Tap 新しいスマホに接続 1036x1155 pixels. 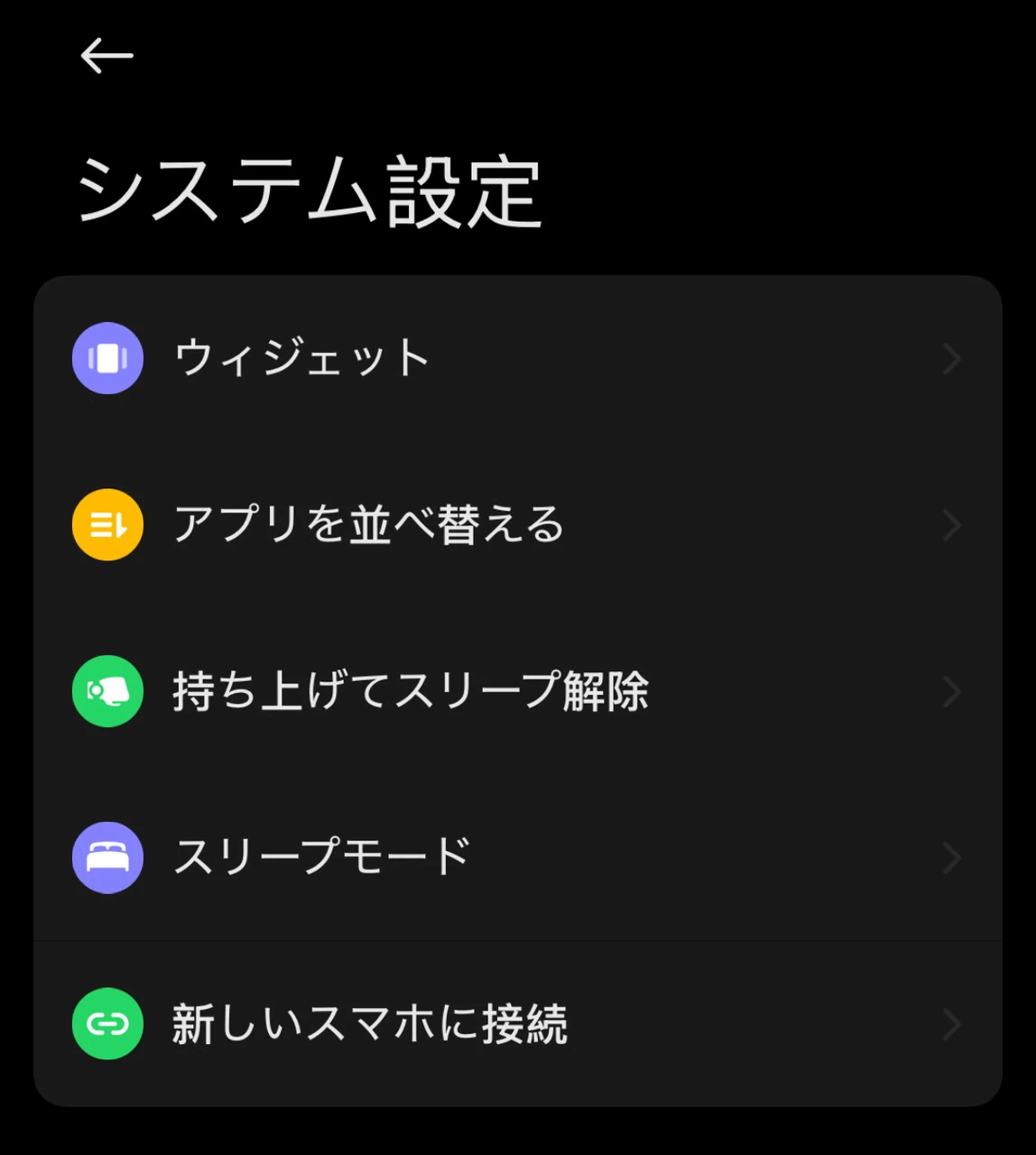pos(516,1024)
